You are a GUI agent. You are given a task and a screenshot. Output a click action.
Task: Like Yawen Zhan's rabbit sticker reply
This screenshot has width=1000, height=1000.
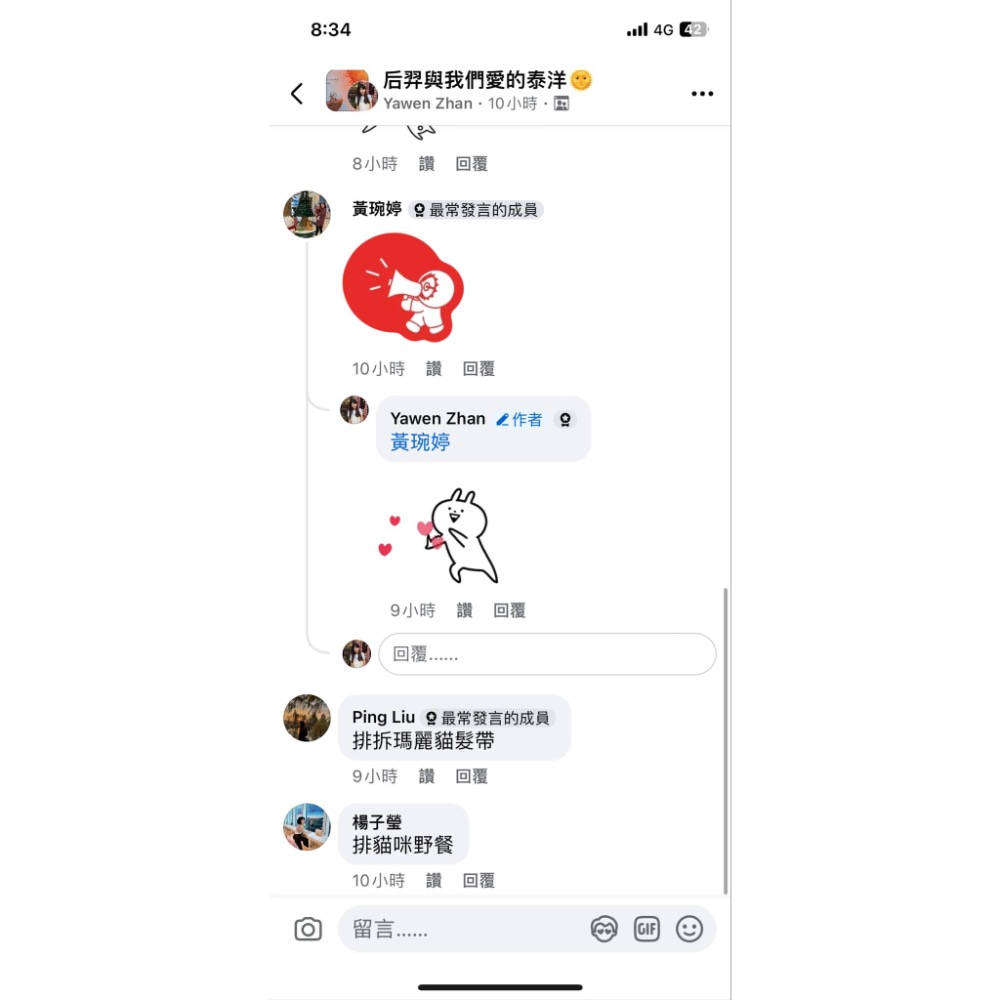point(464,610)
